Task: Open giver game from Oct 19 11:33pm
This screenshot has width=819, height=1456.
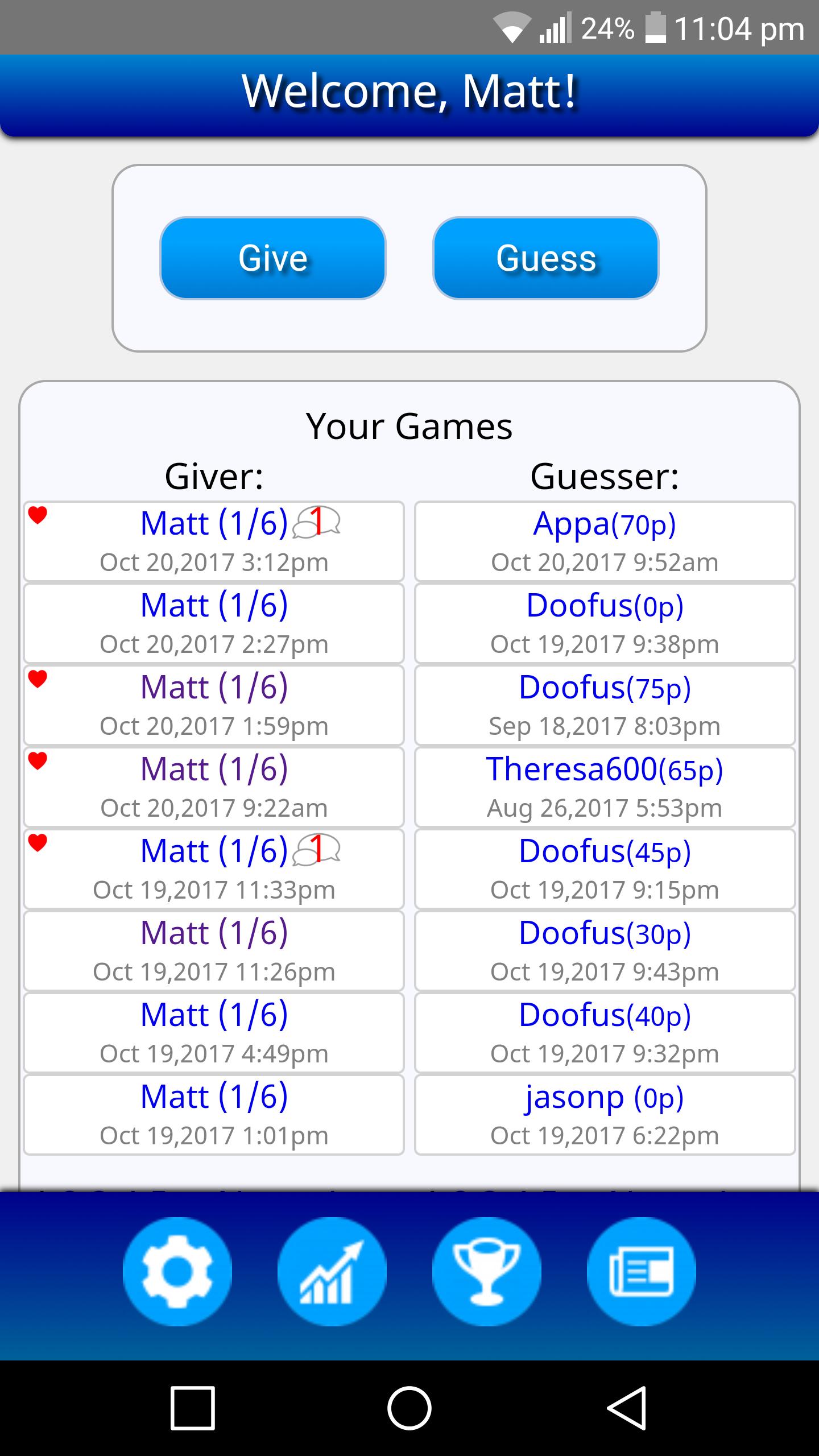Action: coord(214,868)
